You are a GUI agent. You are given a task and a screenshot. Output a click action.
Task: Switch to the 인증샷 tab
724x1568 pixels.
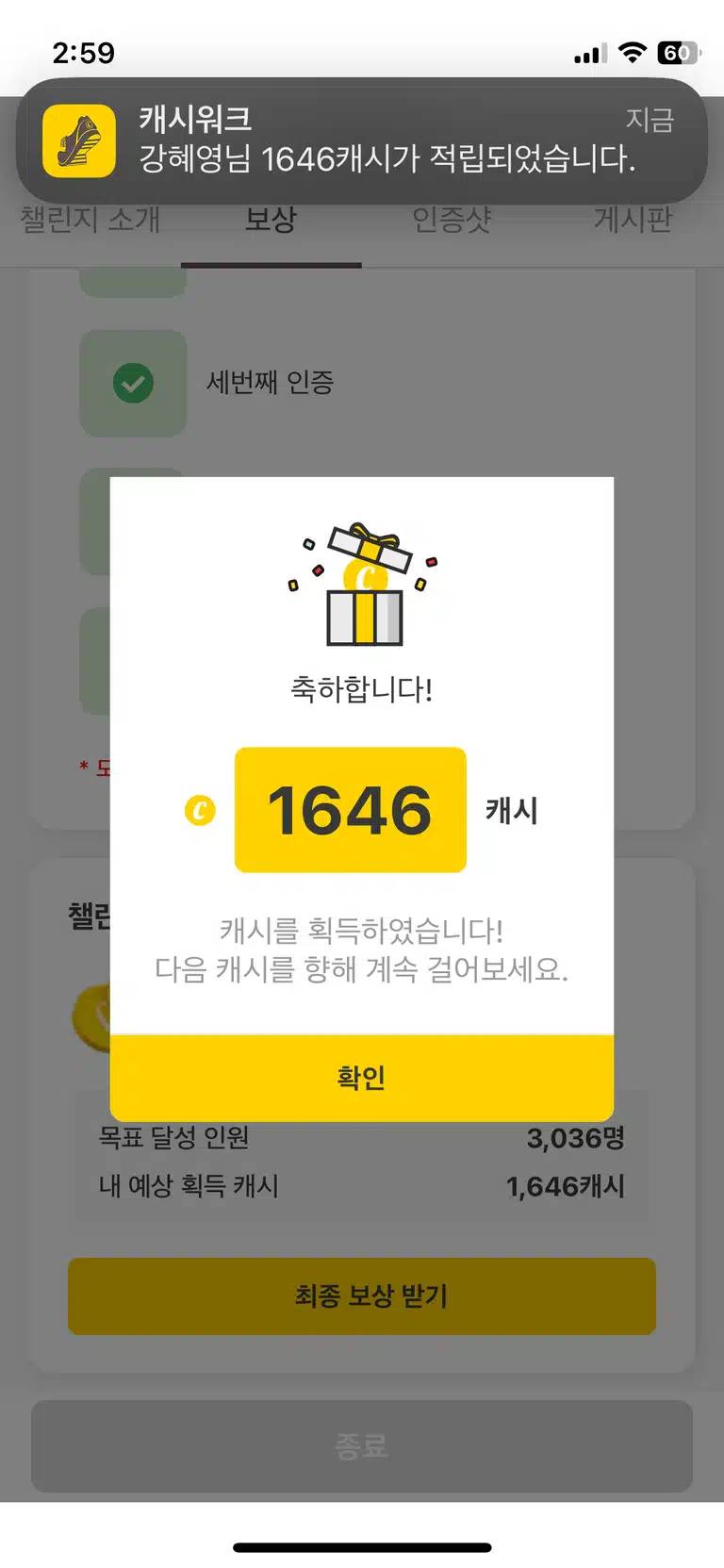tap(452, 220)
